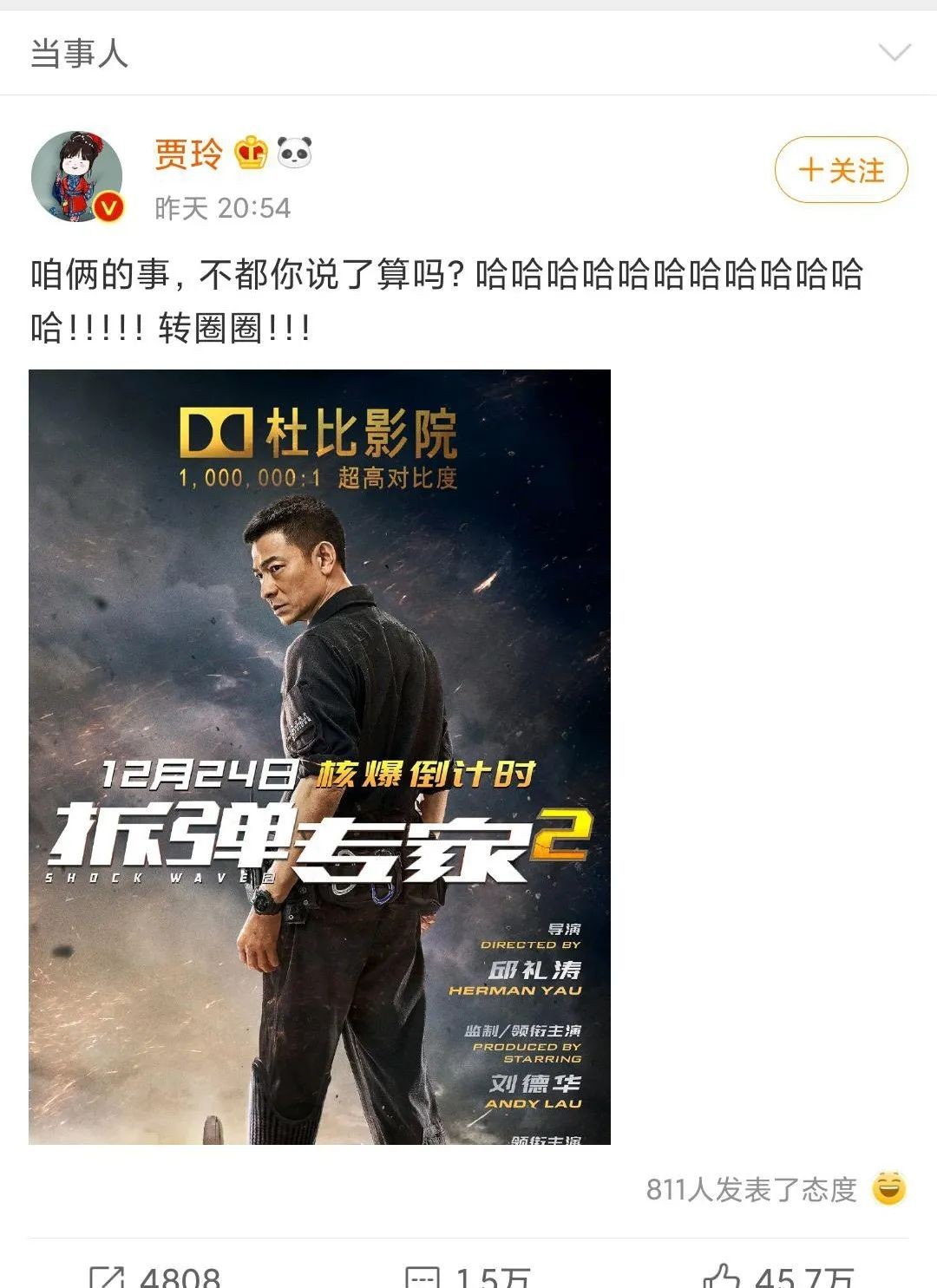Expand the 当事人 section chevron
Screen dimensions: 937x1288
[894, 54]
